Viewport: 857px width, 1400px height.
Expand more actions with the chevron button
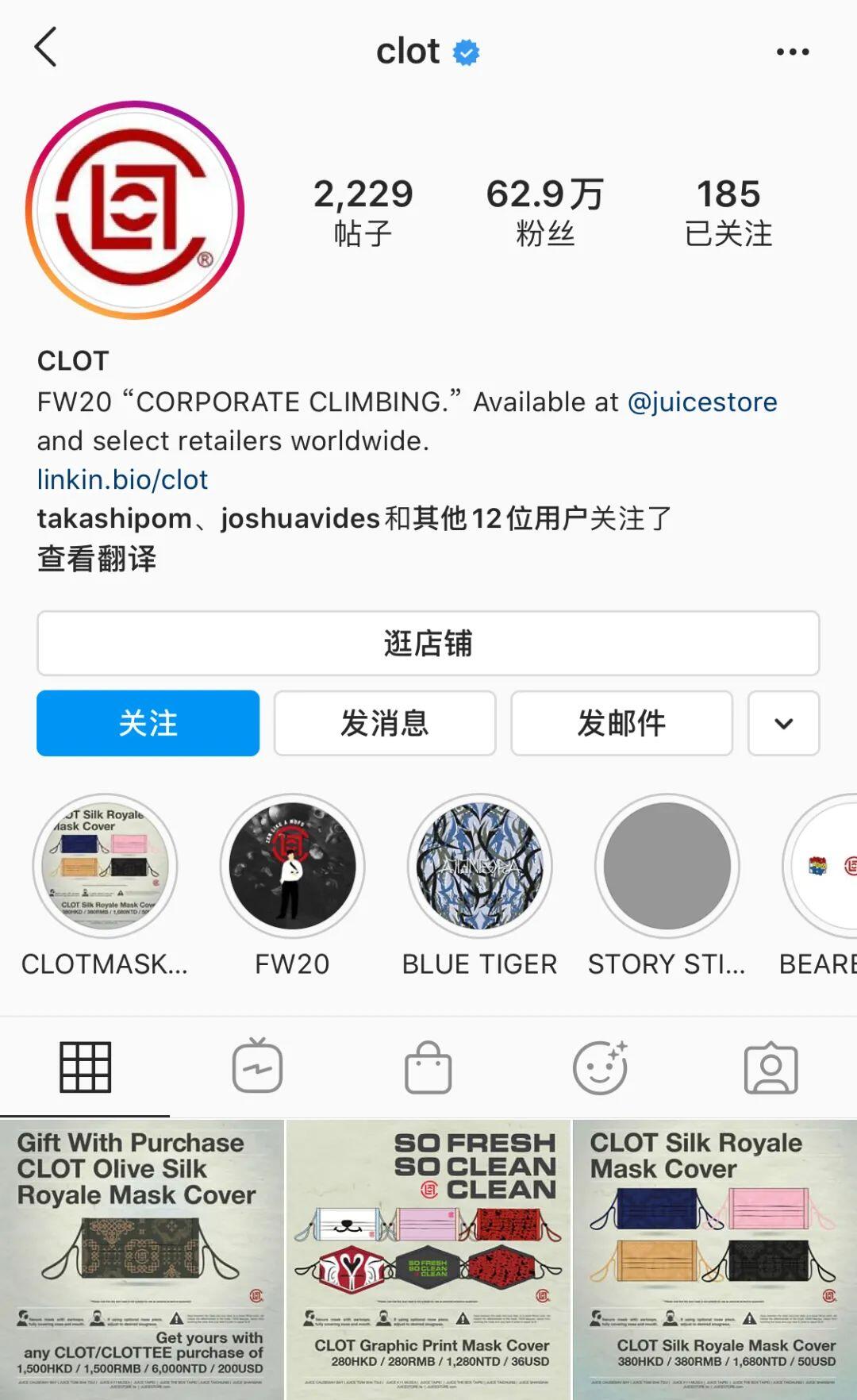[x=782, y=723]
